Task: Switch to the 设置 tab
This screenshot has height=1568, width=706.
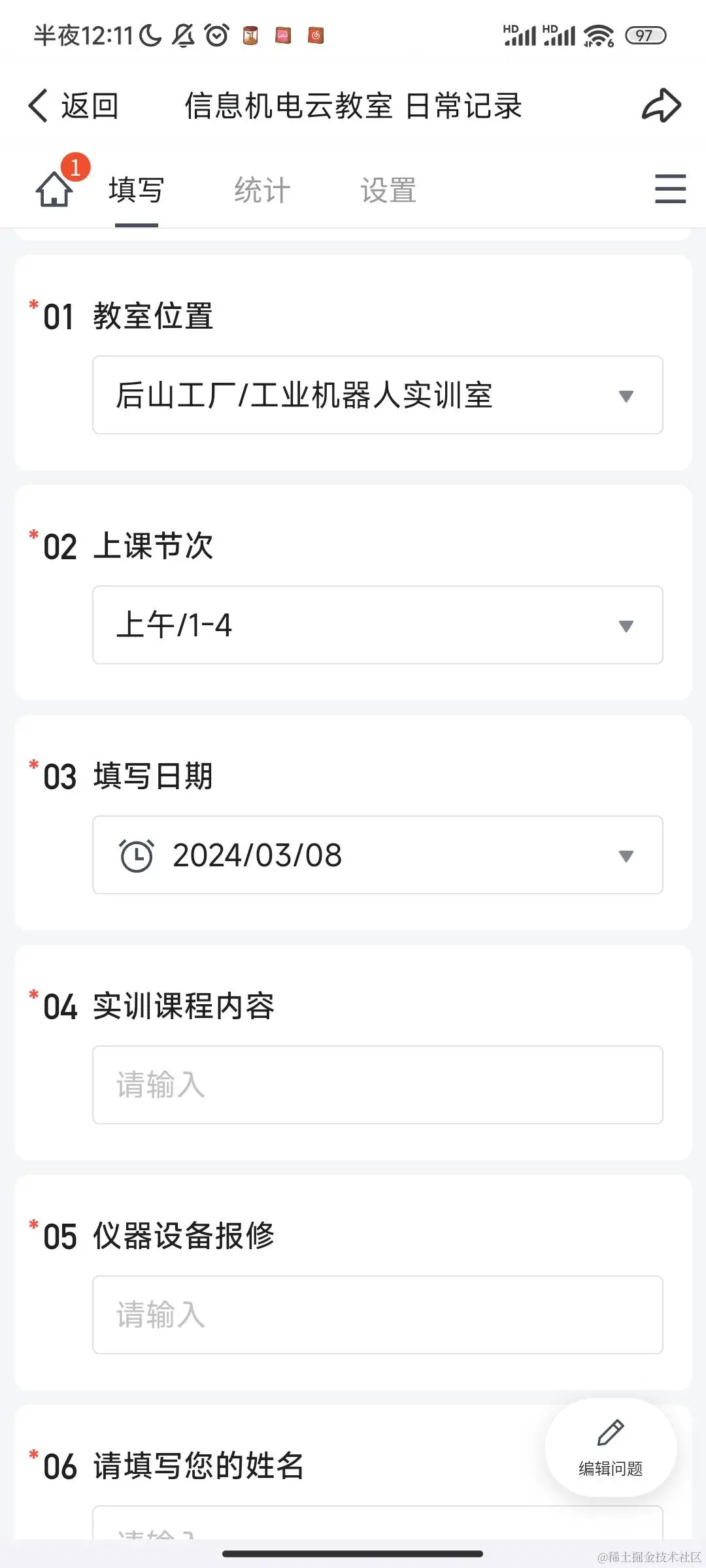Action: pyautogui.click(x=388, y=190)
